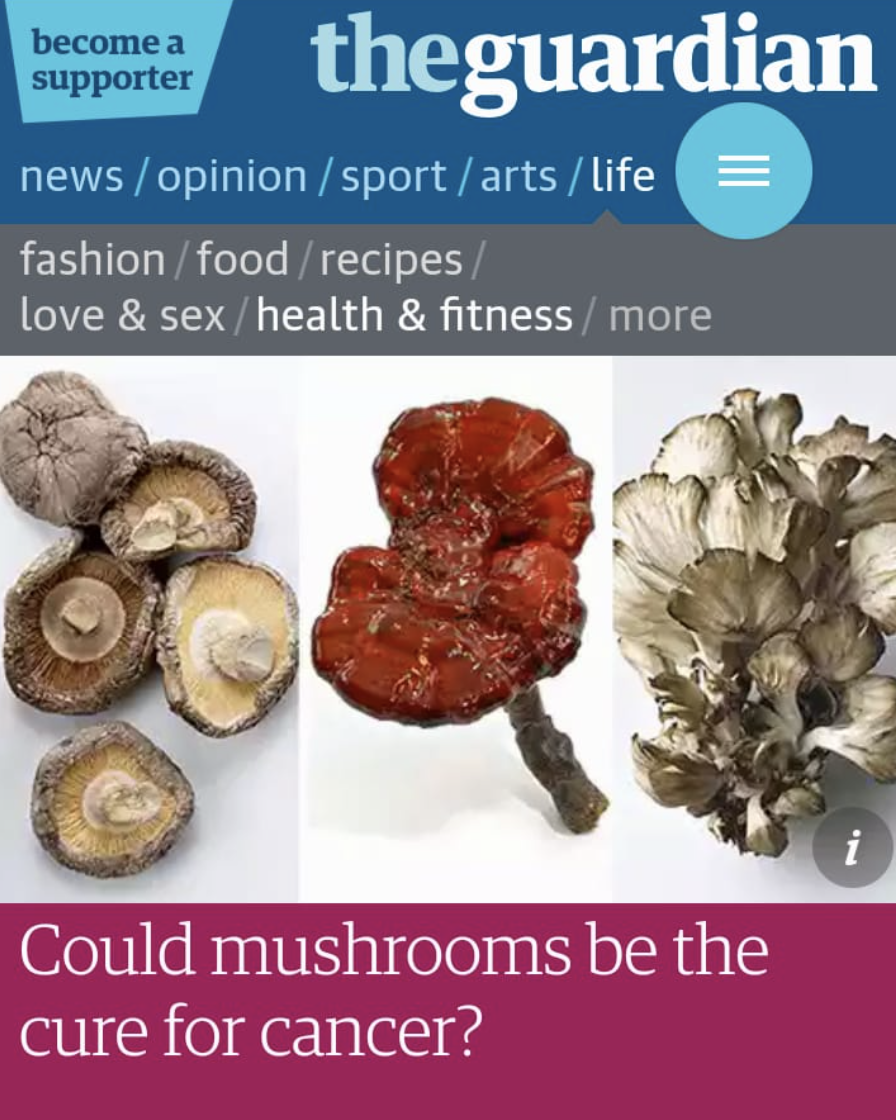Browse the fashion subsection
This screenshot has height=1120, width=896.
(x=92, y=261)
